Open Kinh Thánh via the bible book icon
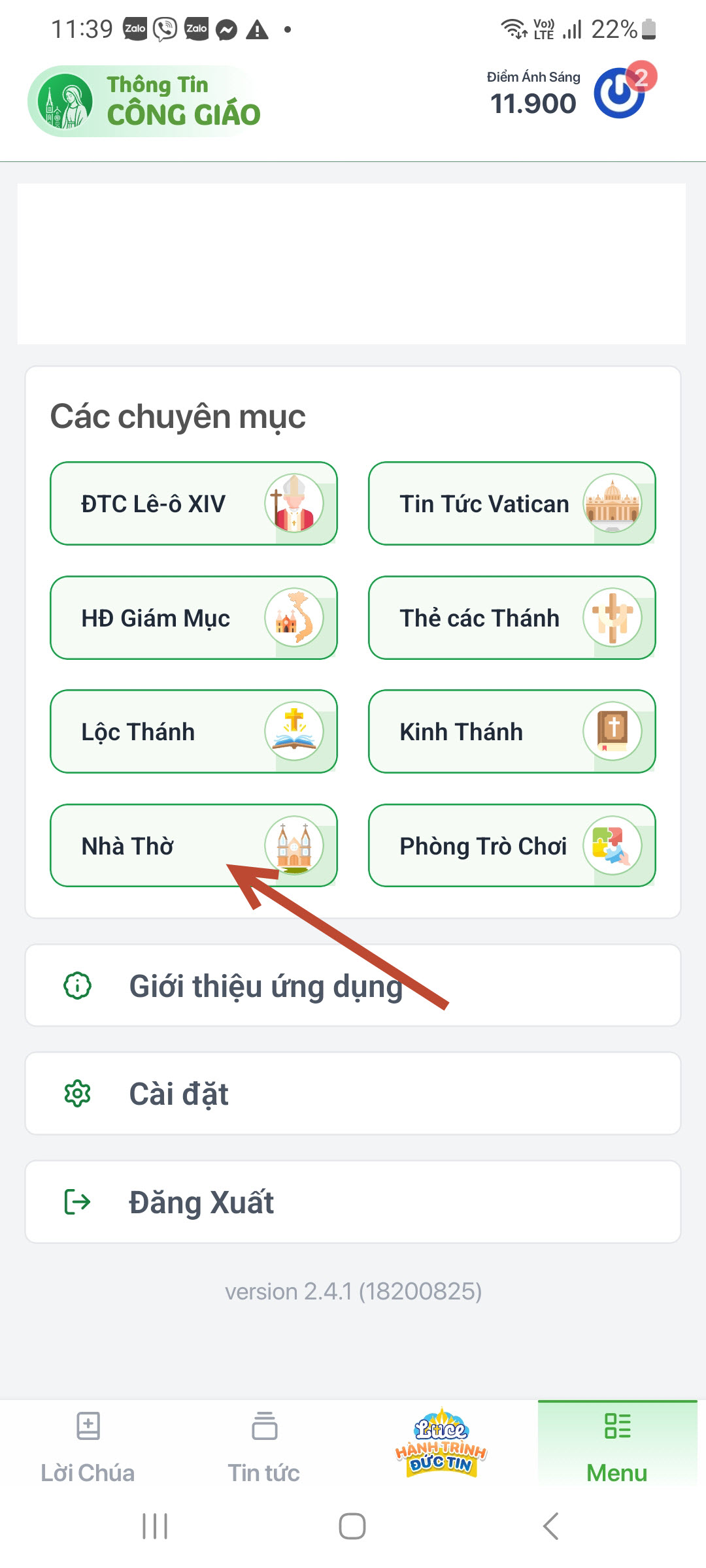 613,732
